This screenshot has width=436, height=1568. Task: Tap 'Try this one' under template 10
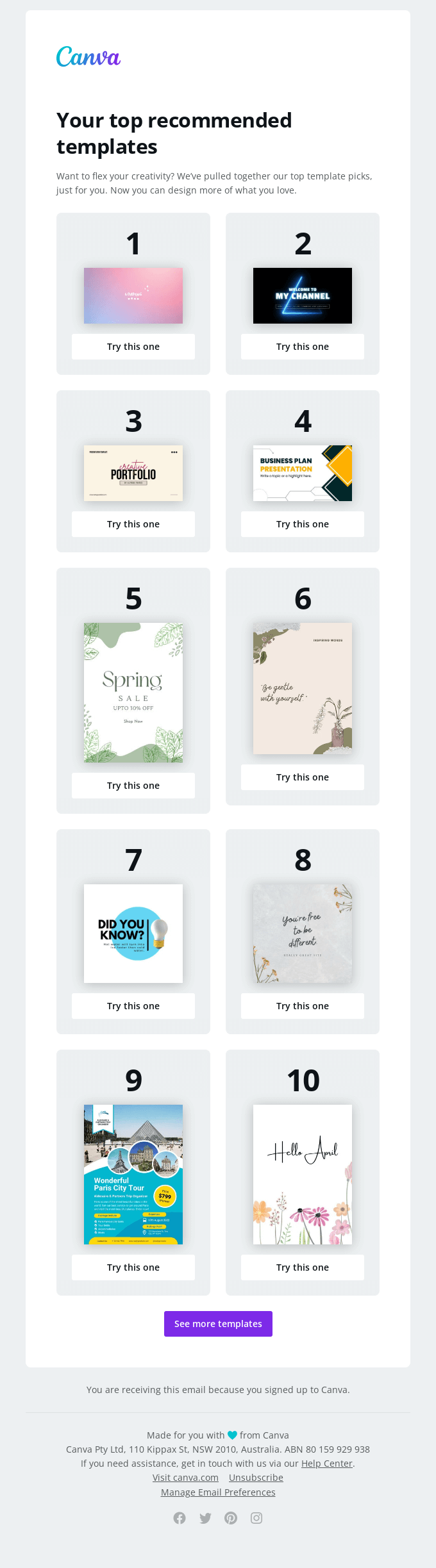tap(302, 1267)
